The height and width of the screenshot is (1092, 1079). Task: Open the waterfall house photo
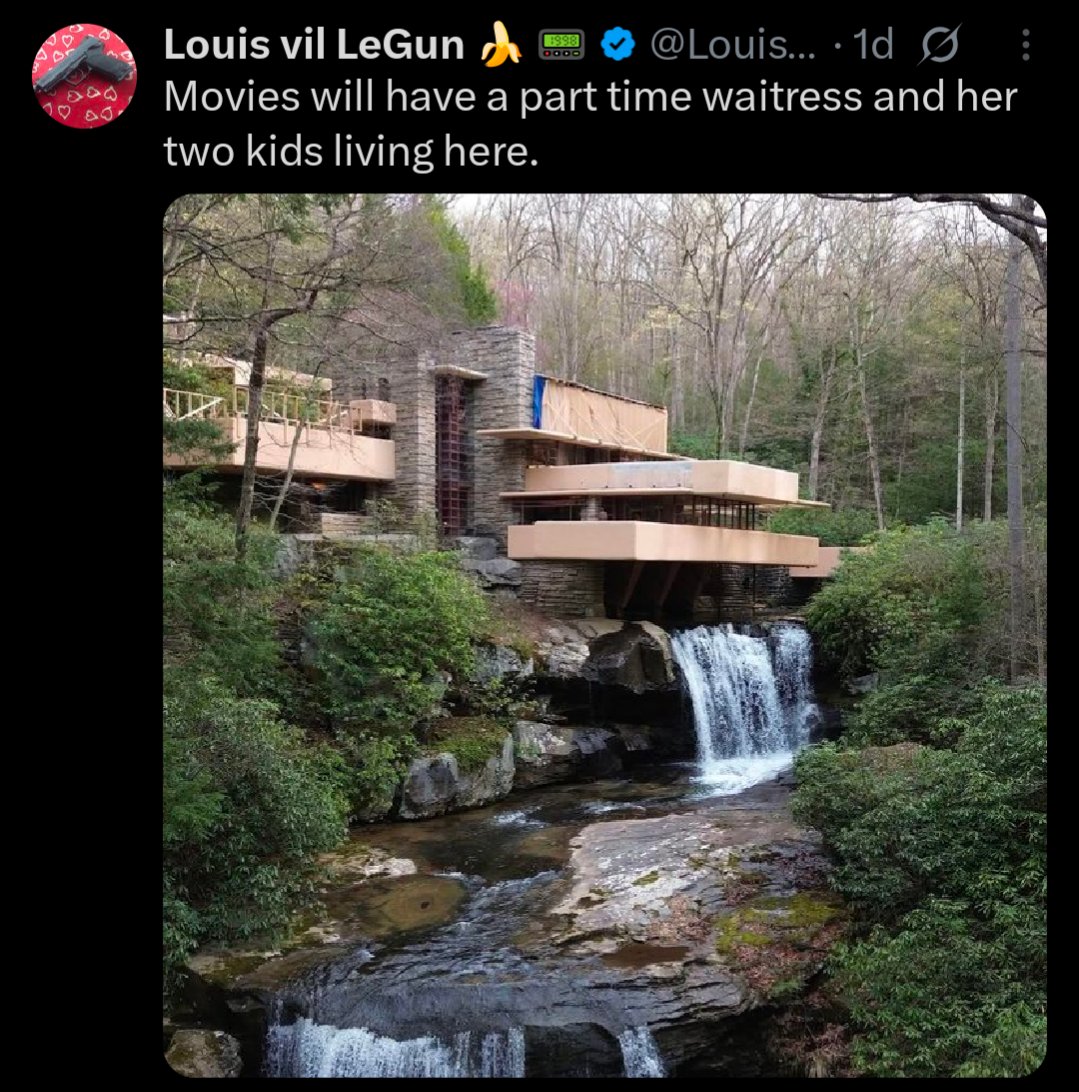pos(604,634)
